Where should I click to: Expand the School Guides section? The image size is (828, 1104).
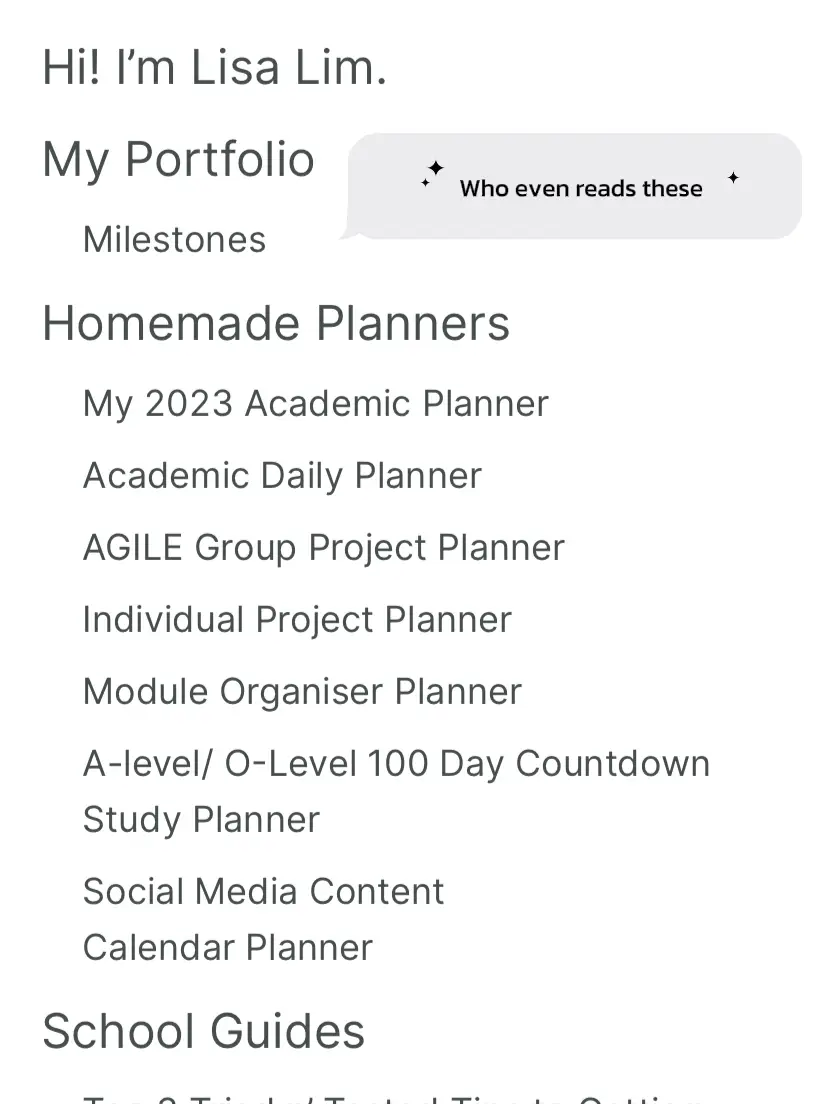[x=203, y=1031]
